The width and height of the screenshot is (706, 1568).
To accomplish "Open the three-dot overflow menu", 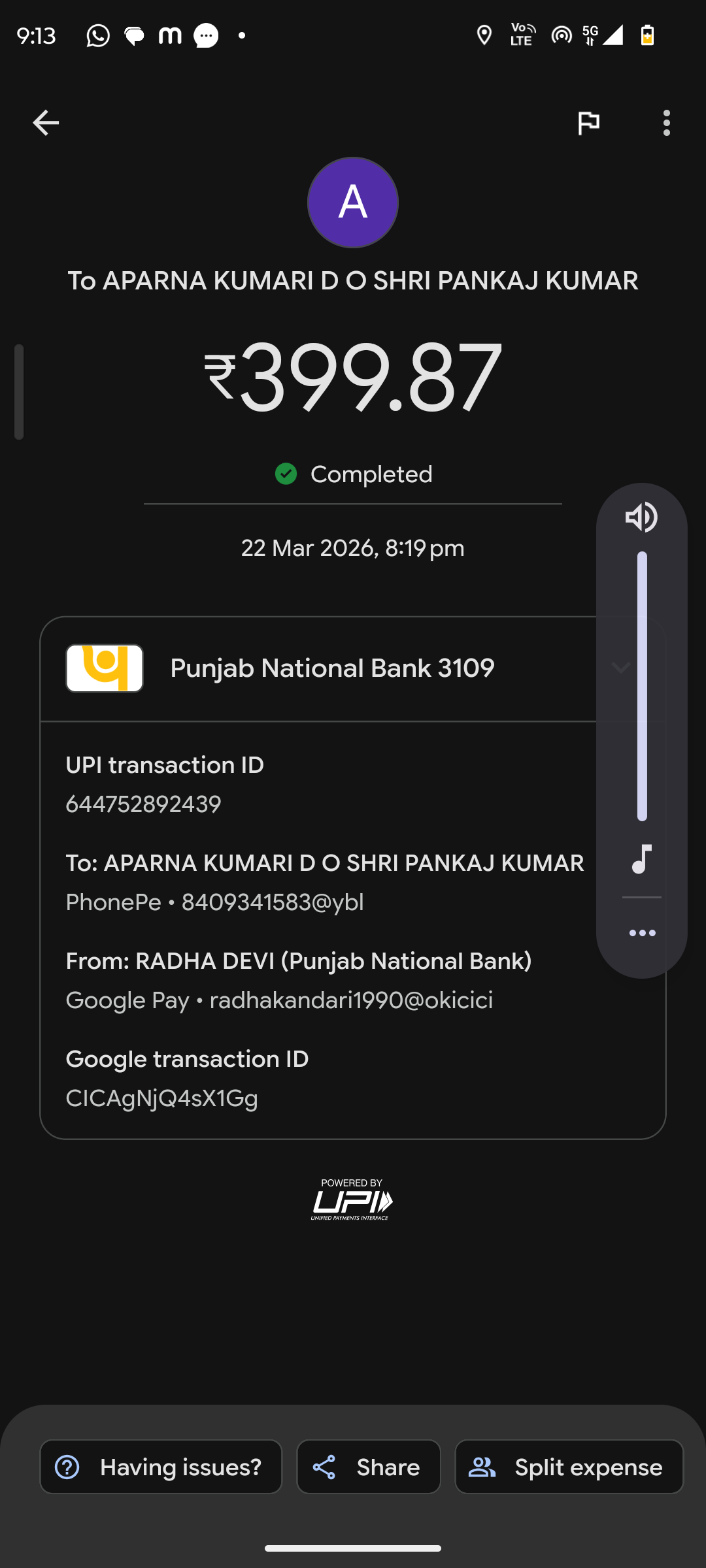I will point(666,123).
